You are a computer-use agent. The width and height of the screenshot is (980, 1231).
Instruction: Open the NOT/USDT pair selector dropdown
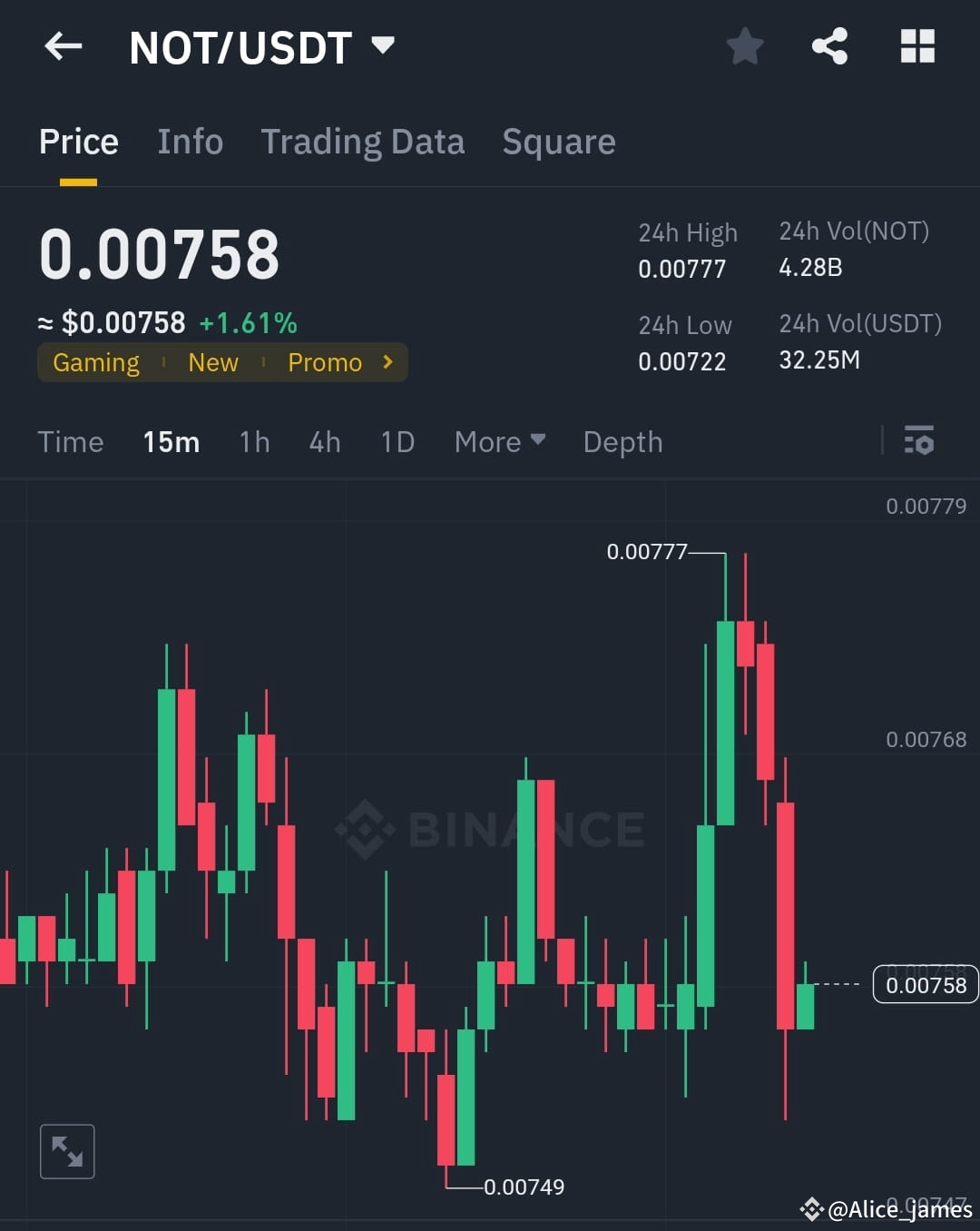coord(263,46)
